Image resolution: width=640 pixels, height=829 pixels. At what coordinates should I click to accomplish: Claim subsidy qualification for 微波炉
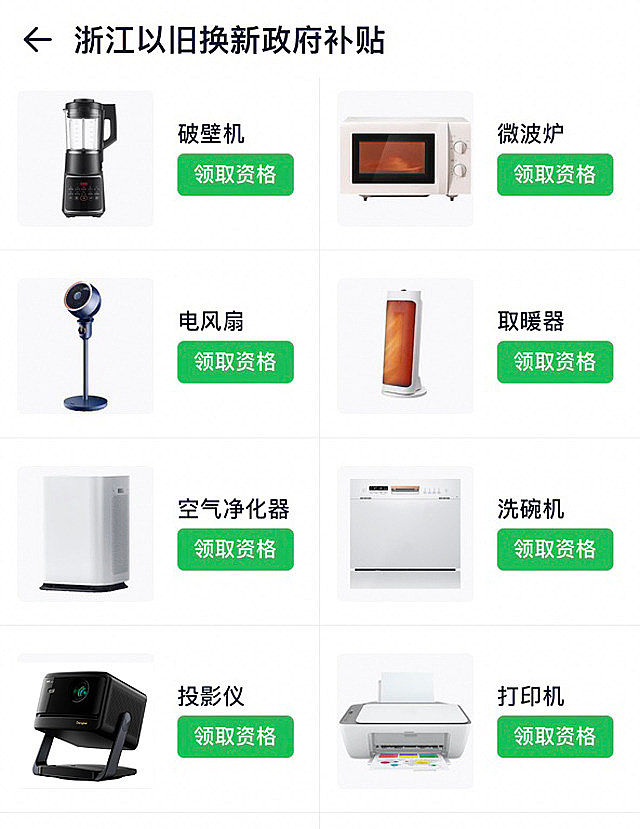point(555,174)
